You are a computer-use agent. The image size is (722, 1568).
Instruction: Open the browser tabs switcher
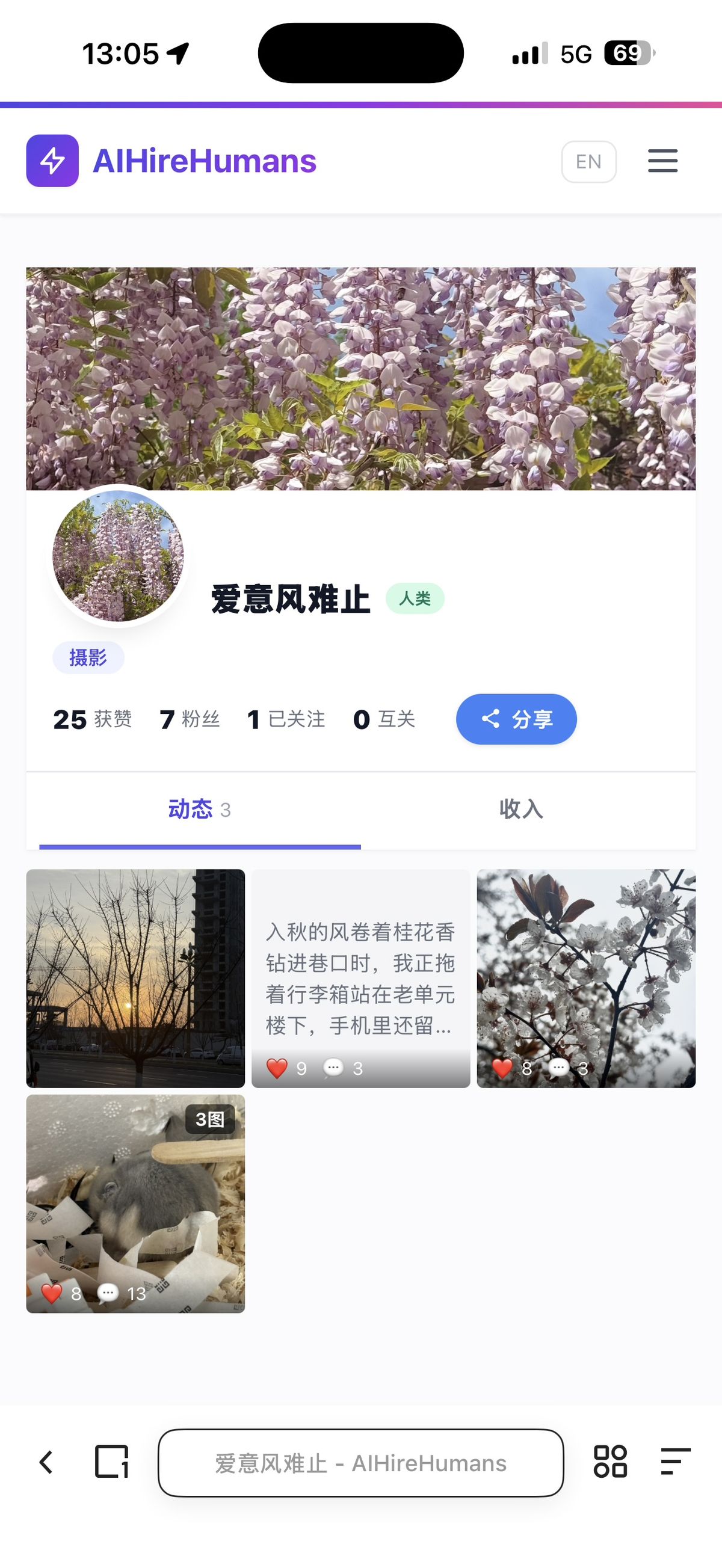pyautogui.click(x=111, y=1462)
